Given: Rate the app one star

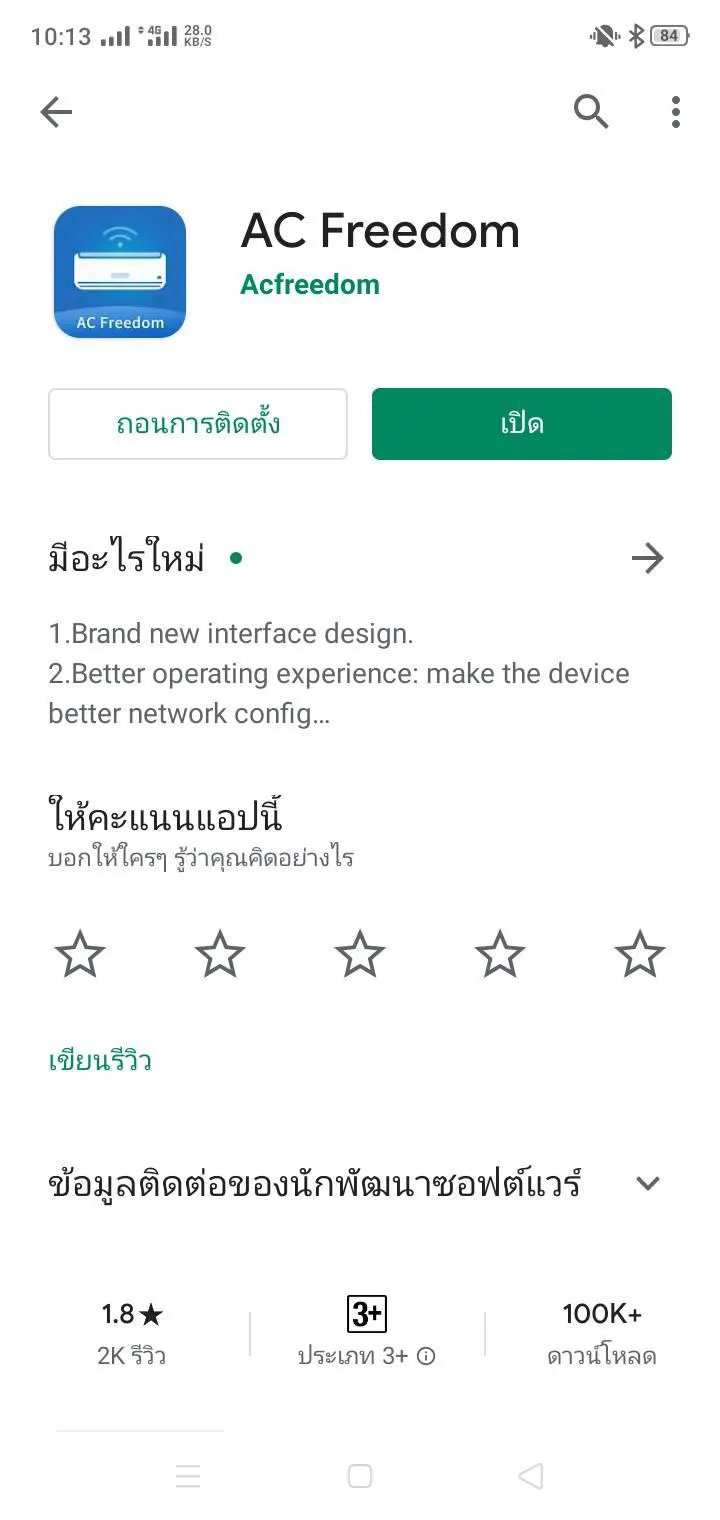Looking at the screenshot, I should [80, 954].
